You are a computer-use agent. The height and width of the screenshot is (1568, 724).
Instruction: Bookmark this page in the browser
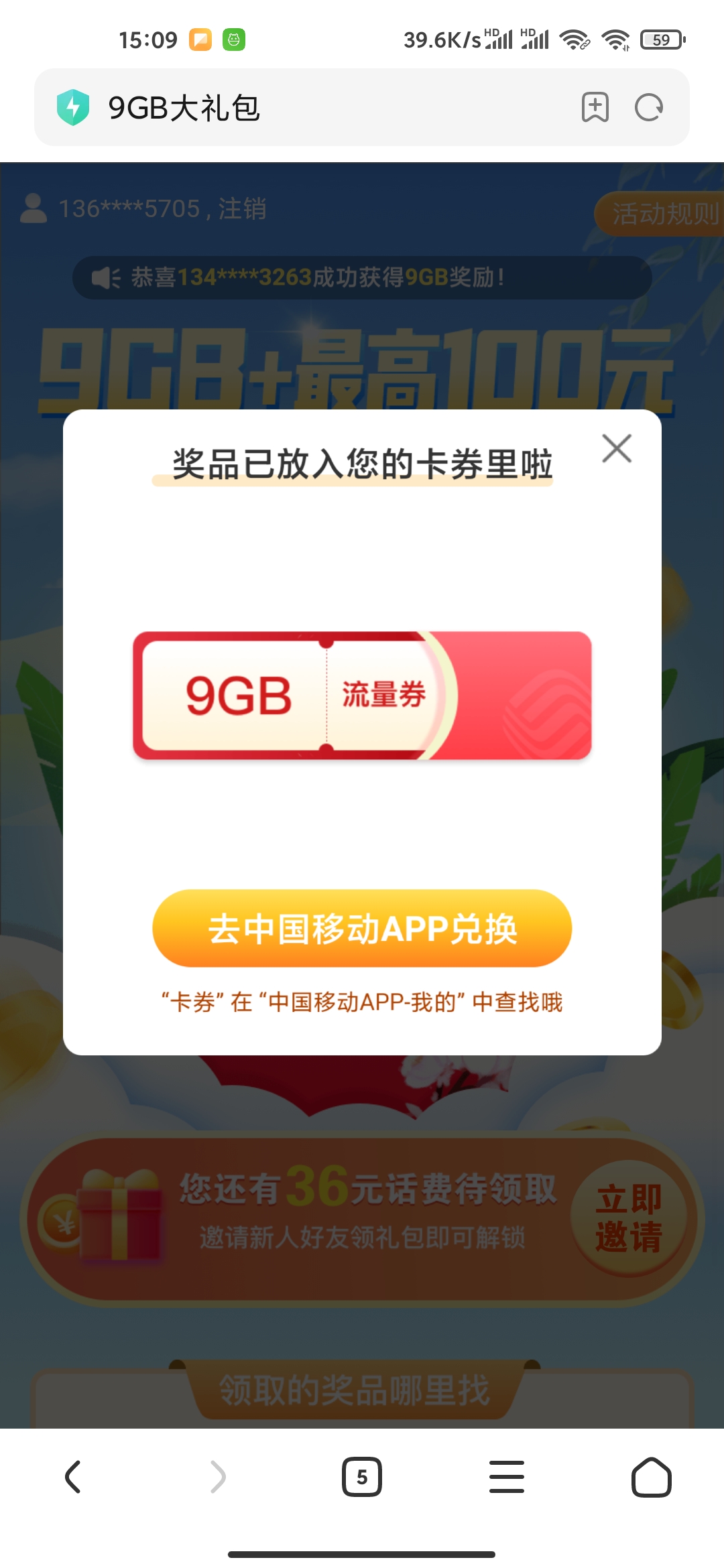point(595,107)
